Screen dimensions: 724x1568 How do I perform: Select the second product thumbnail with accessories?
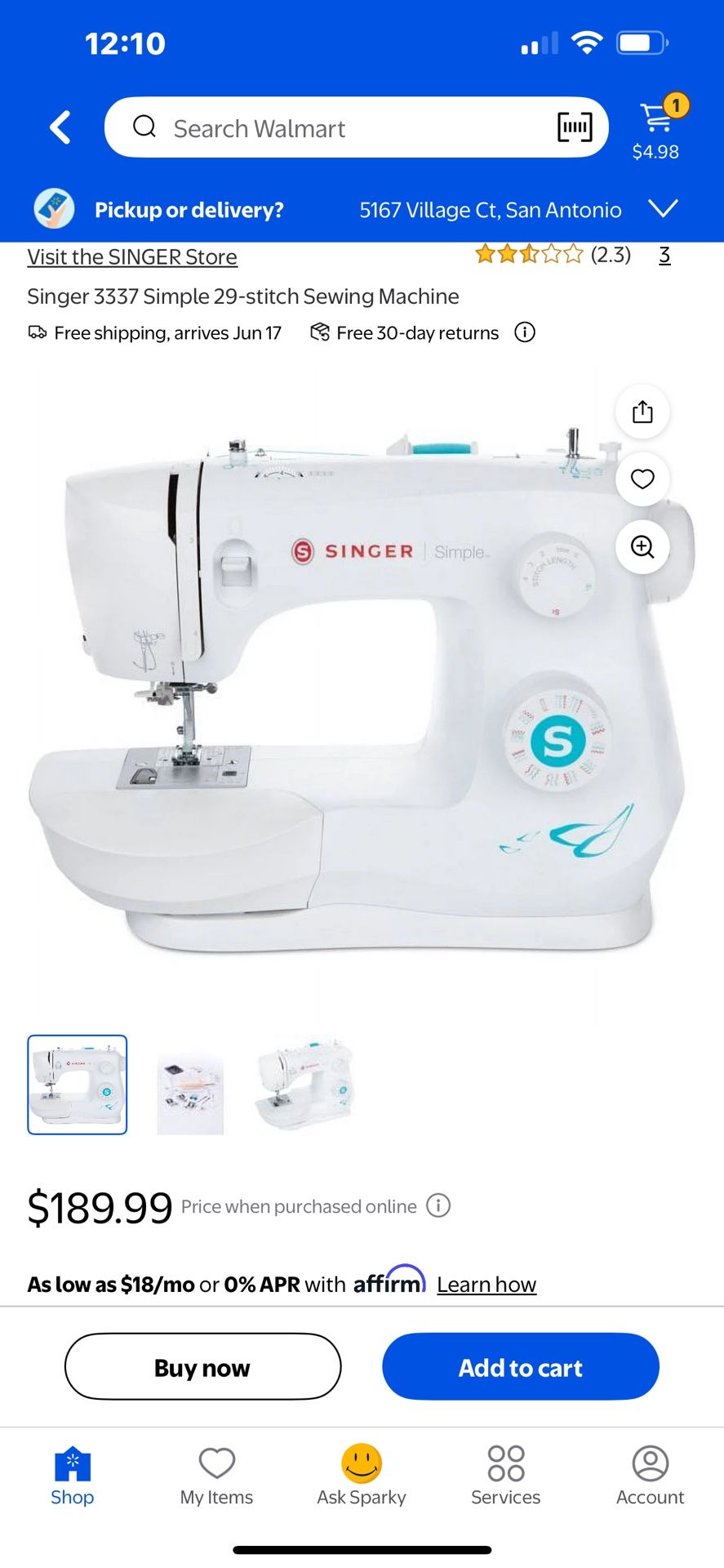190,1085
